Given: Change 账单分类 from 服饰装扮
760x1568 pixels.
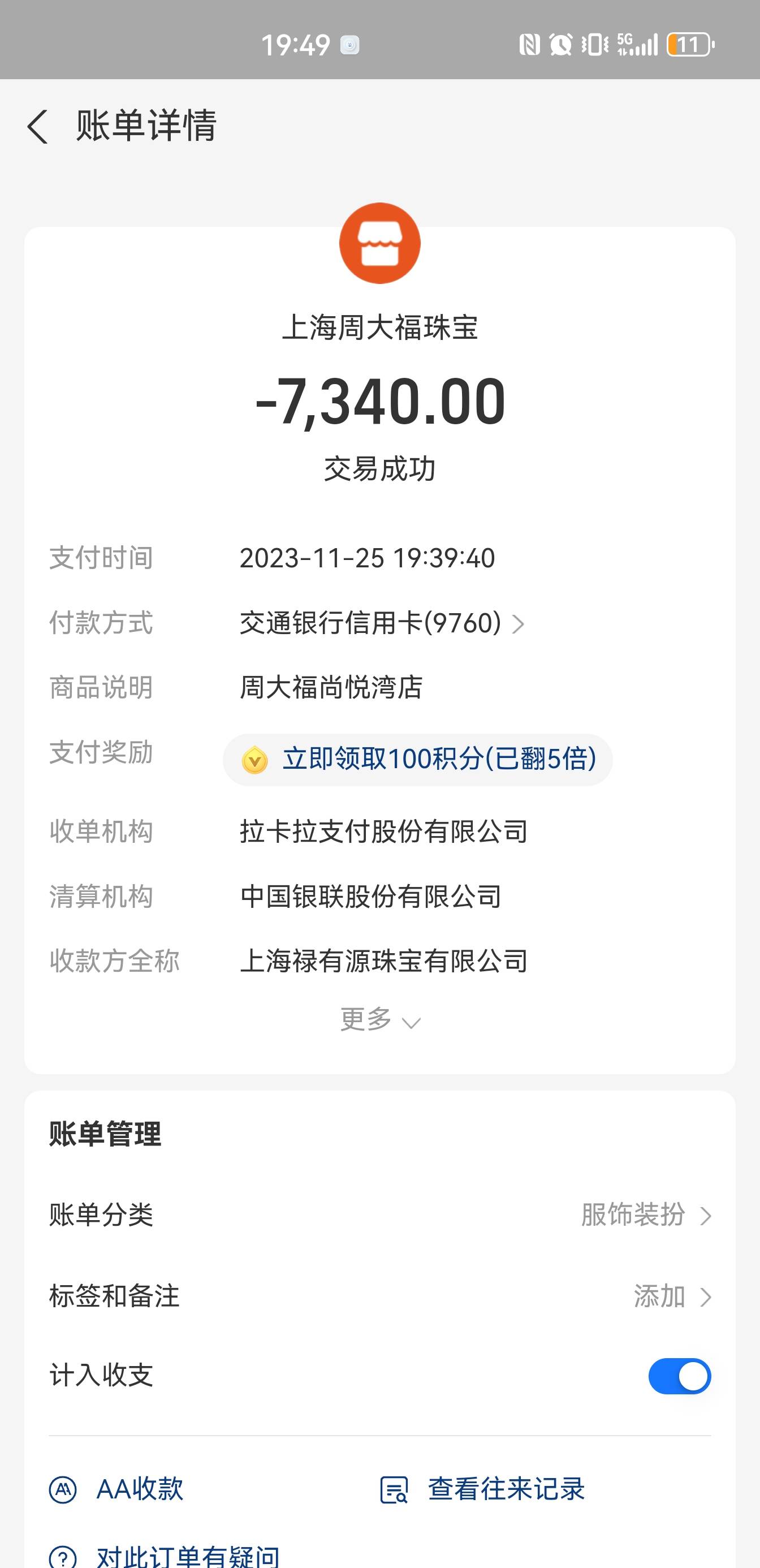Looking at the screenshot, I should pyautogui.click(x=379, y=1215).
